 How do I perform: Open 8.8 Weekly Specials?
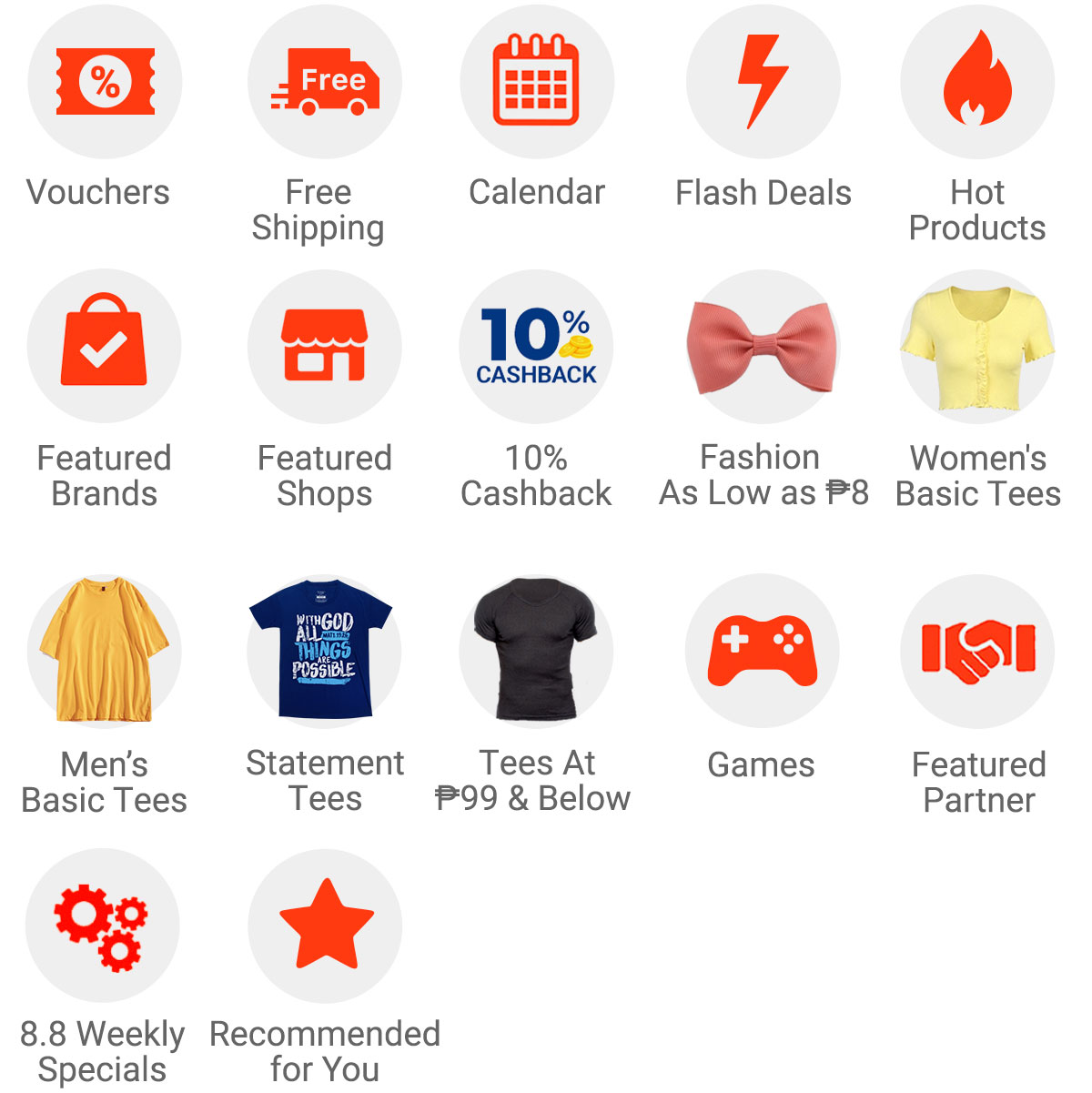coord(103,926)
